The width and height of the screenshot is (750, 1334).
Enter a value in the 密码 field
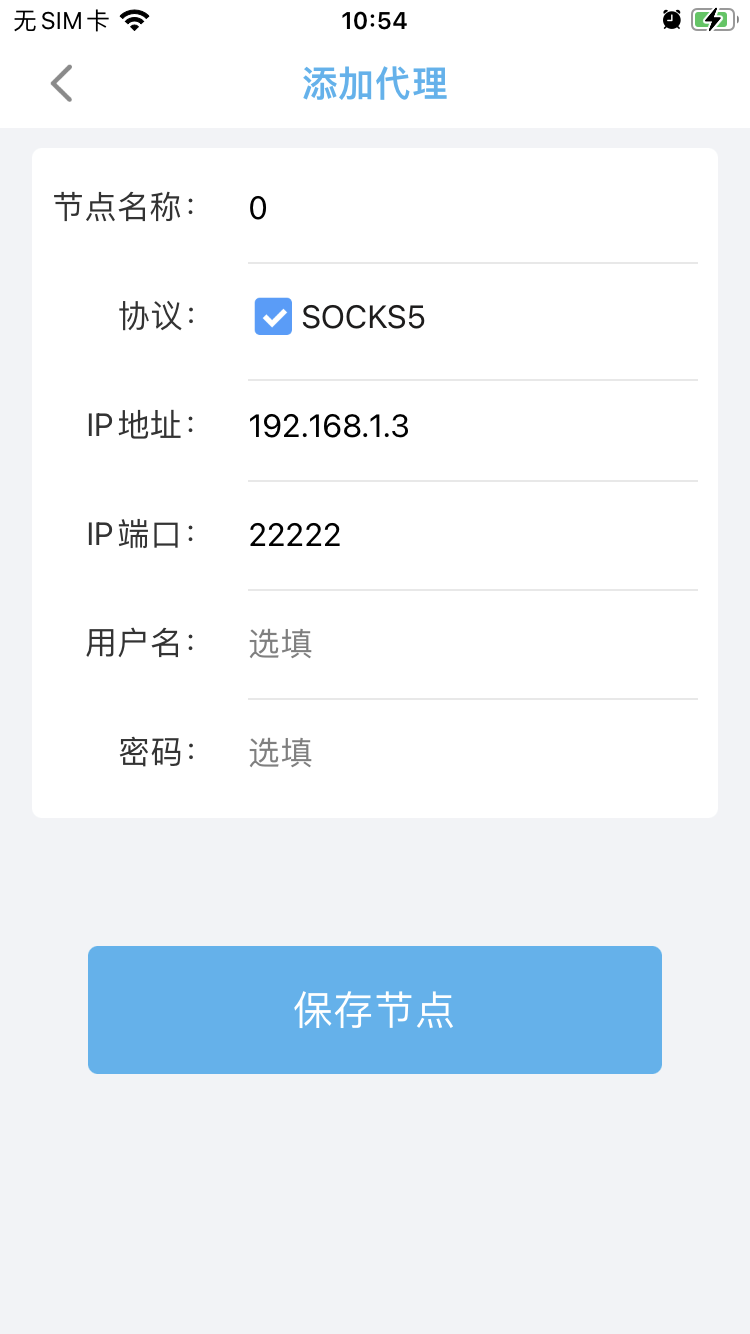tap(470, 752)
